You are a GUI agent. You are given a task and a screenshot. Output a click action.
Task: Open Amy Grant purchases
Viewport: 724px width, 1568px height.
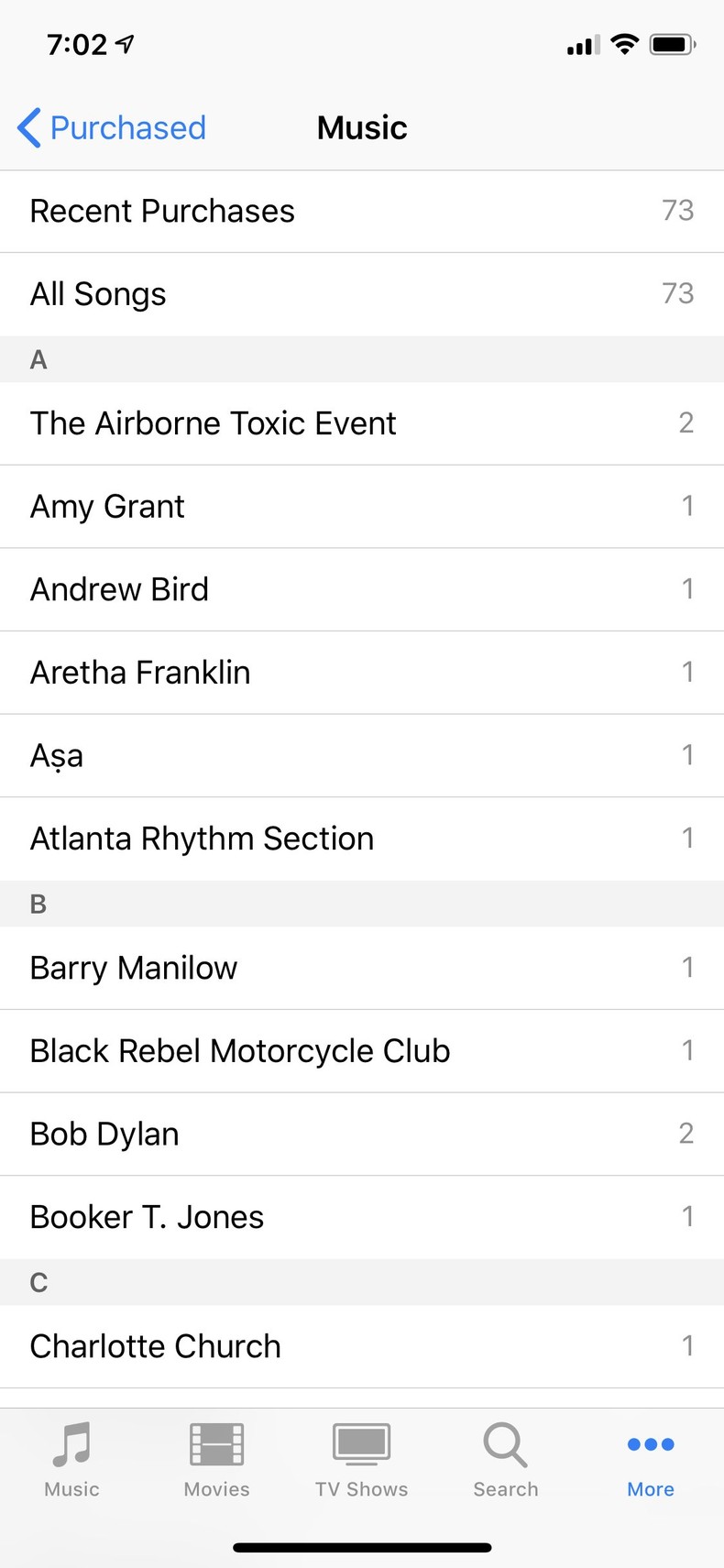[x=362, y=506]
